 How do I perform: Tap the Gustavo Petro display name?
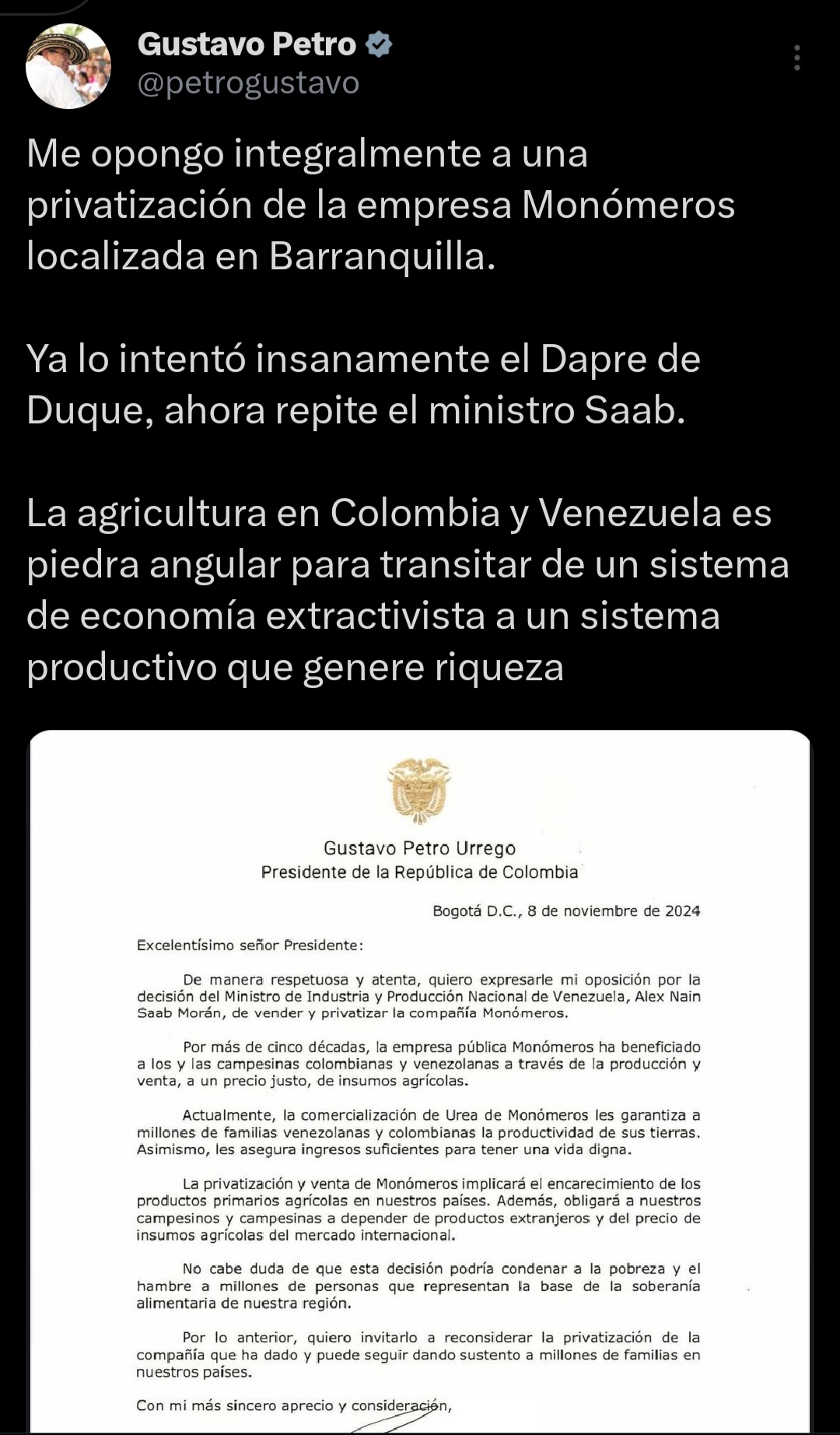click(x=247, y=44)
